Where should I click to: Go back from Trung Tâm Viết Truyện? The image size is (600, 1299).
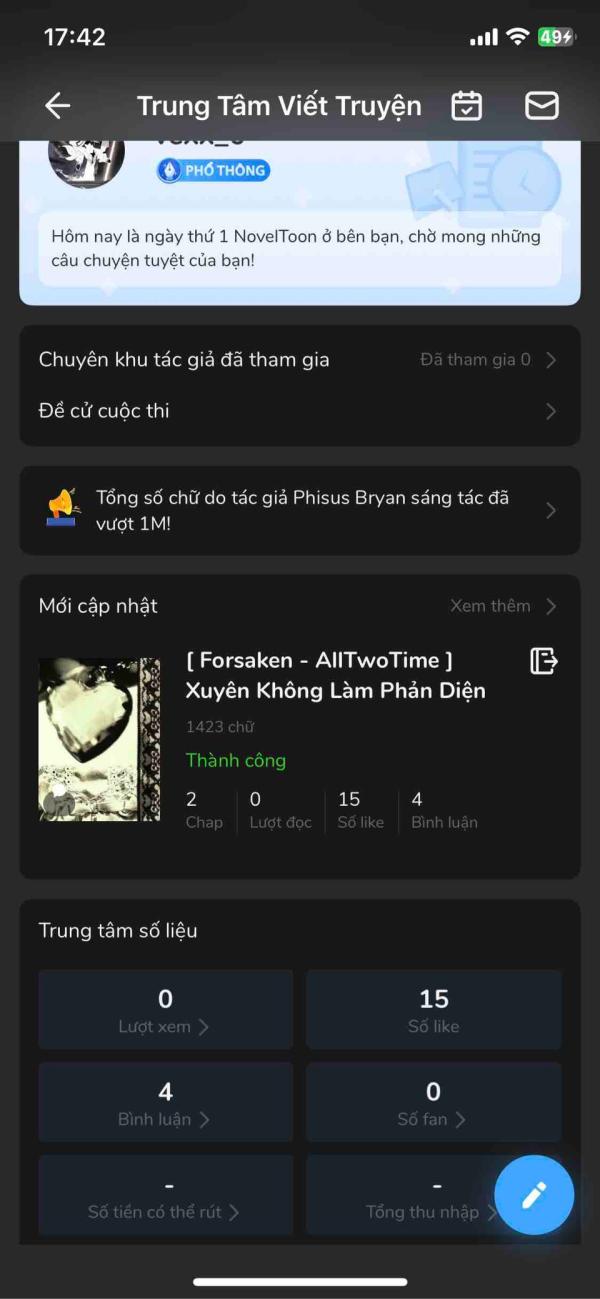click(58, 106)
